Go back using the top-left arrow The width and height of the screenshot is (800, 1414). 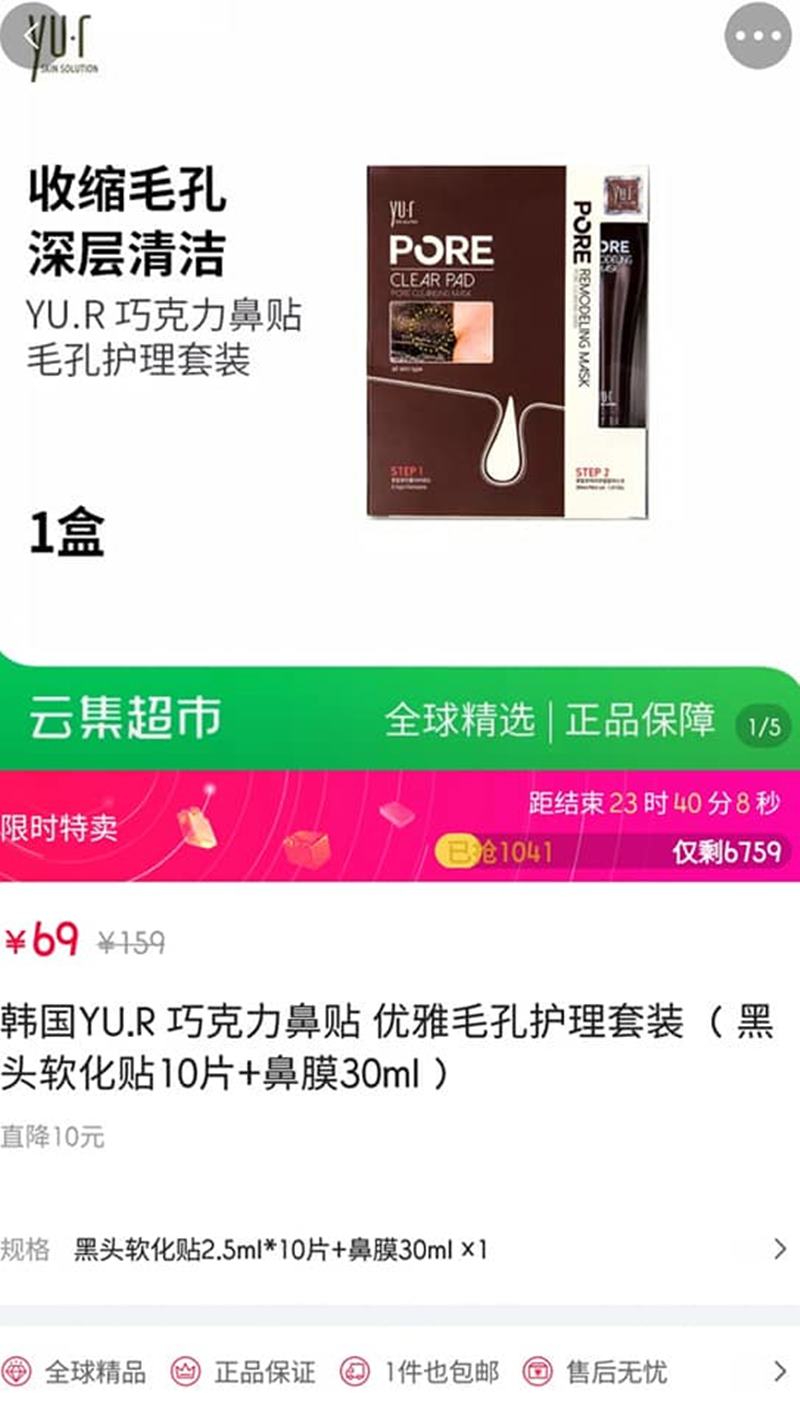[32, 36]
